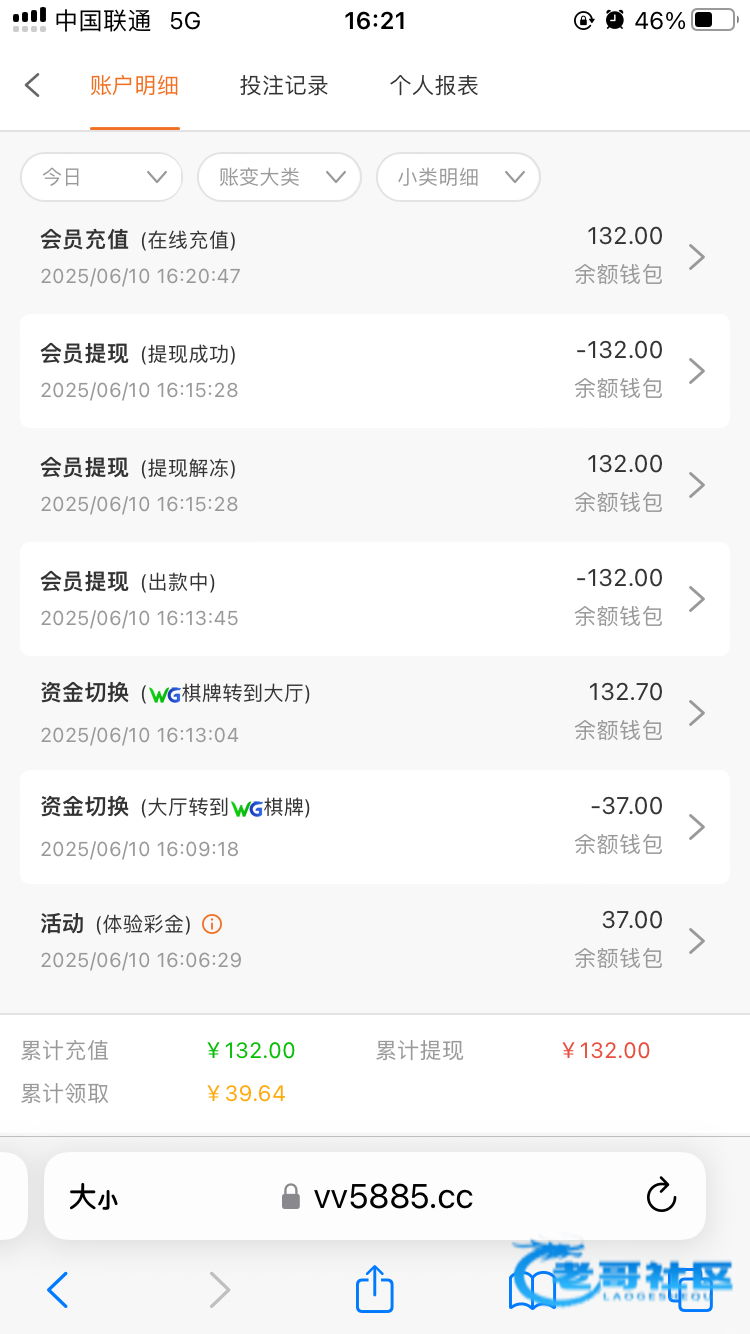Expand the 小类明细 dropdown

[x=458, y=177]
